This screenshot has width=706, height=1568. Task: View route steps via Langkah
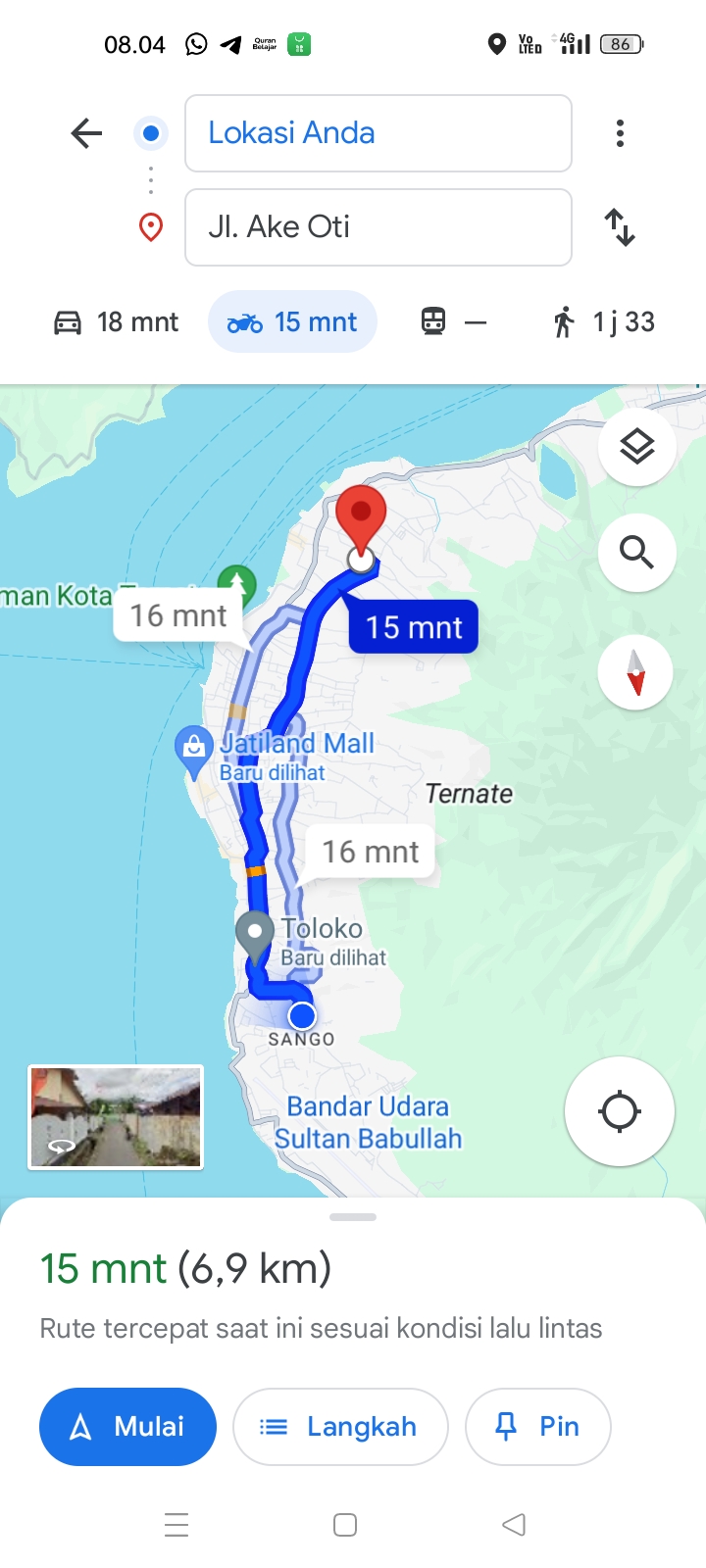point(340,1427)
